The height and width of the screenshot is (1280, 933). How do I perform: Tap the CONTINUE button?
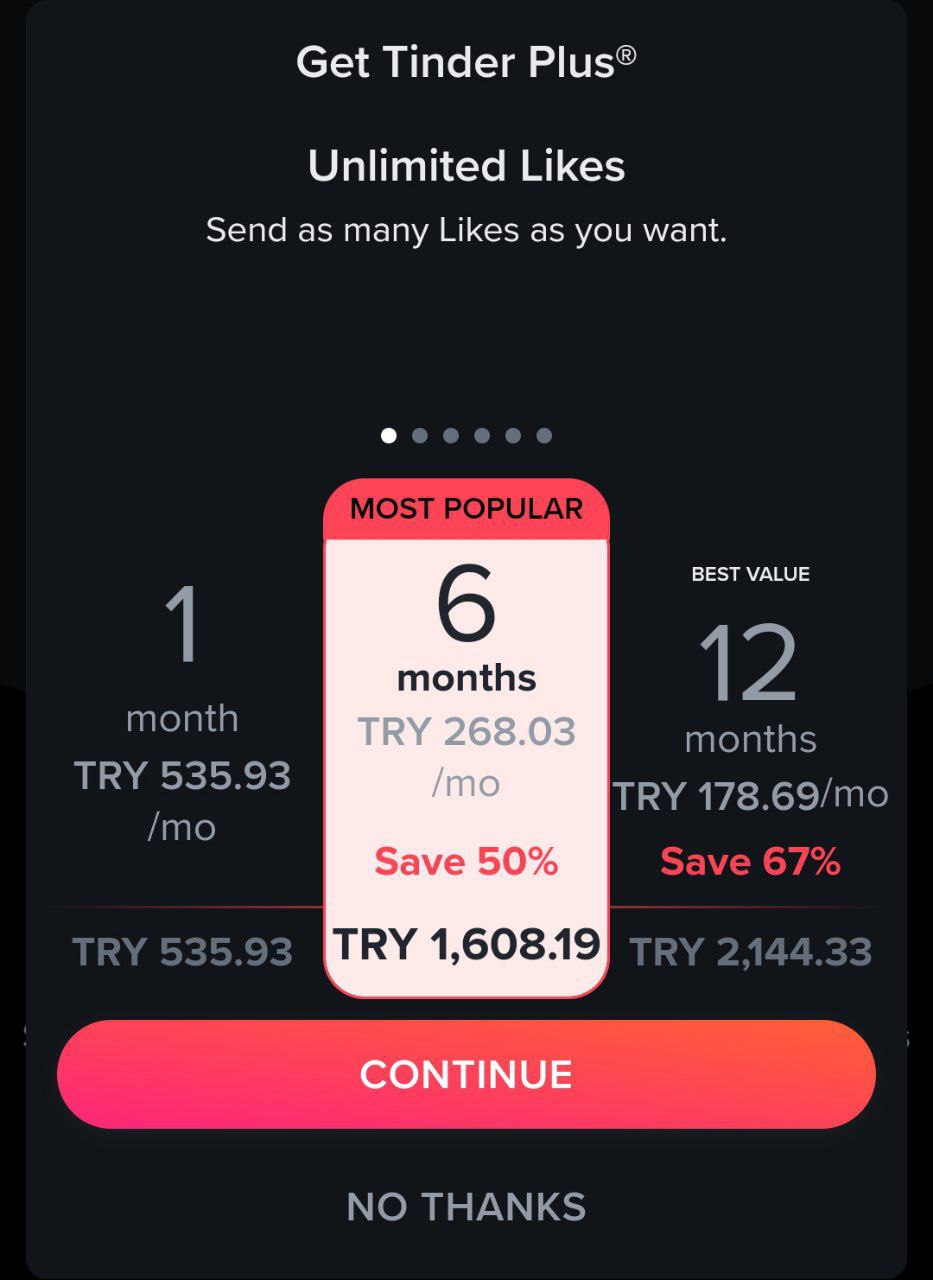pos(466,1075)
